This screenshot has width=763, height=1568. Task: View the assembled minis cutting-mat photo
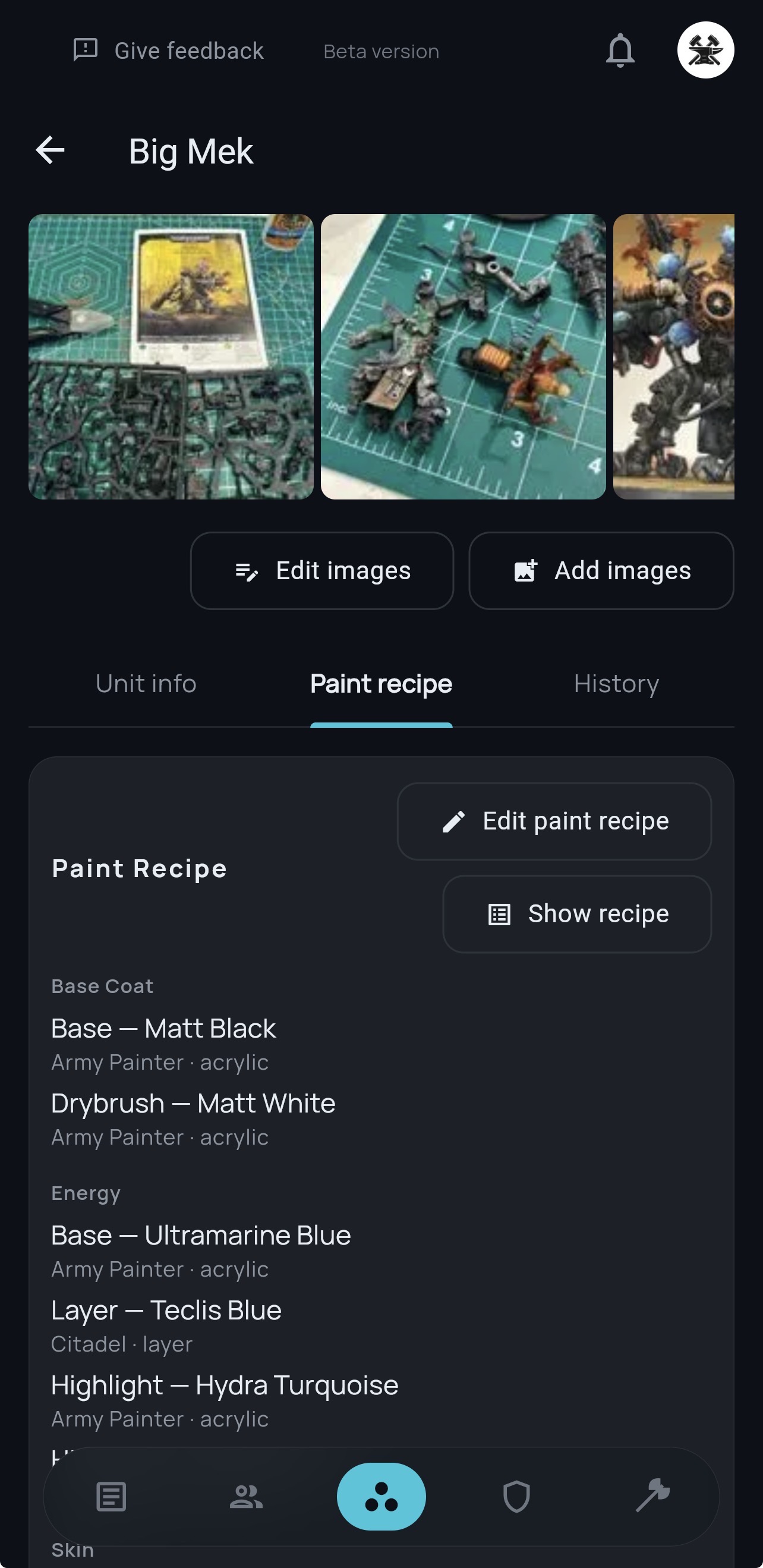(x=464, y=357)
